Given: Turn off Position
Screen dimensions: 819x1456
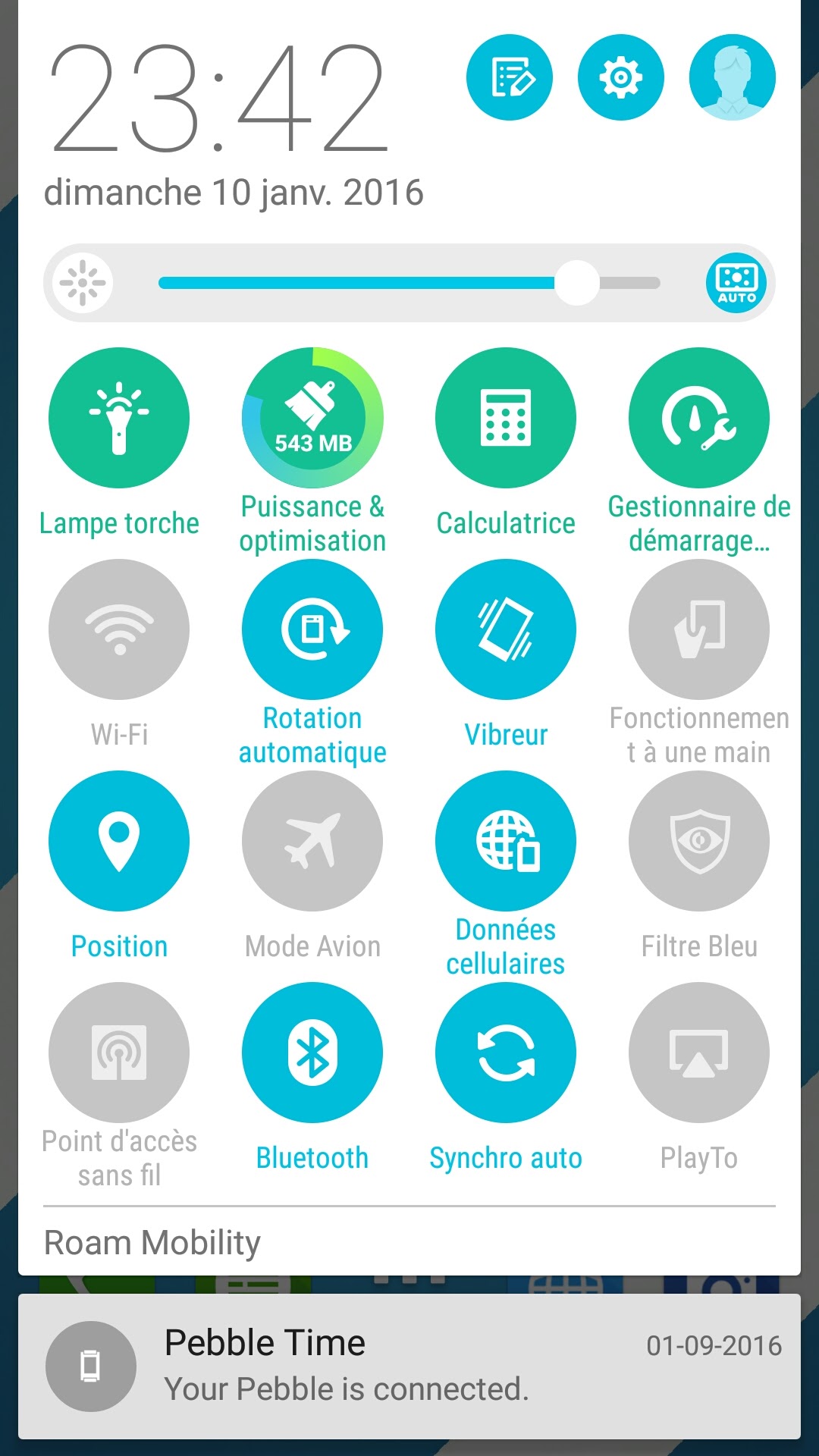Looking at the screenshot, I should pyautogui.click(x=119, y=841).
